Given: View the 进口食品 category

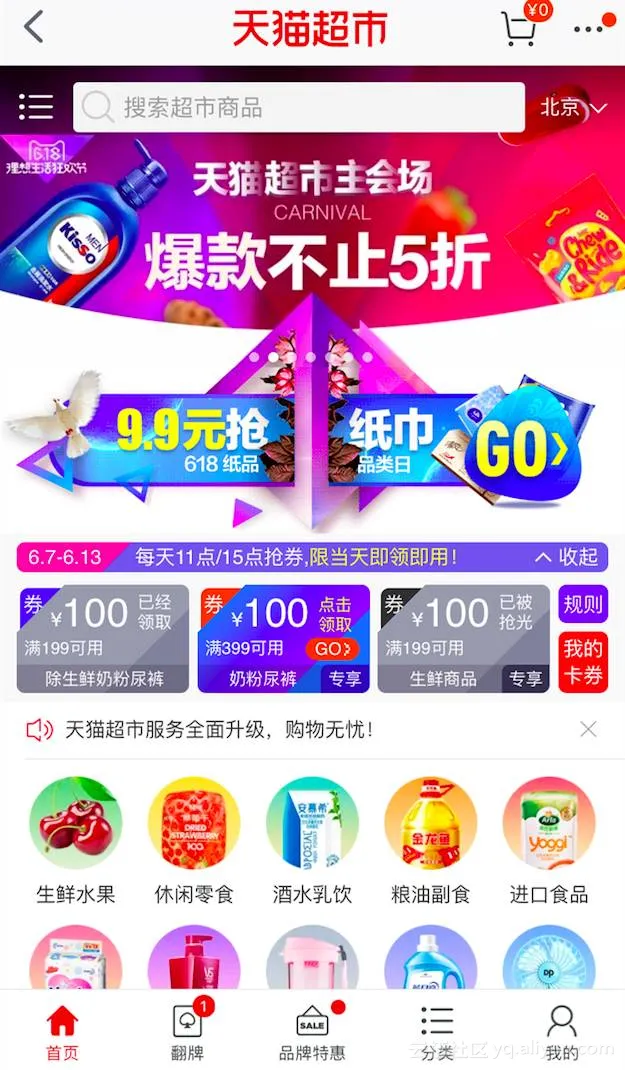Looking at the screenshot, I should click(x=548, y=842).
